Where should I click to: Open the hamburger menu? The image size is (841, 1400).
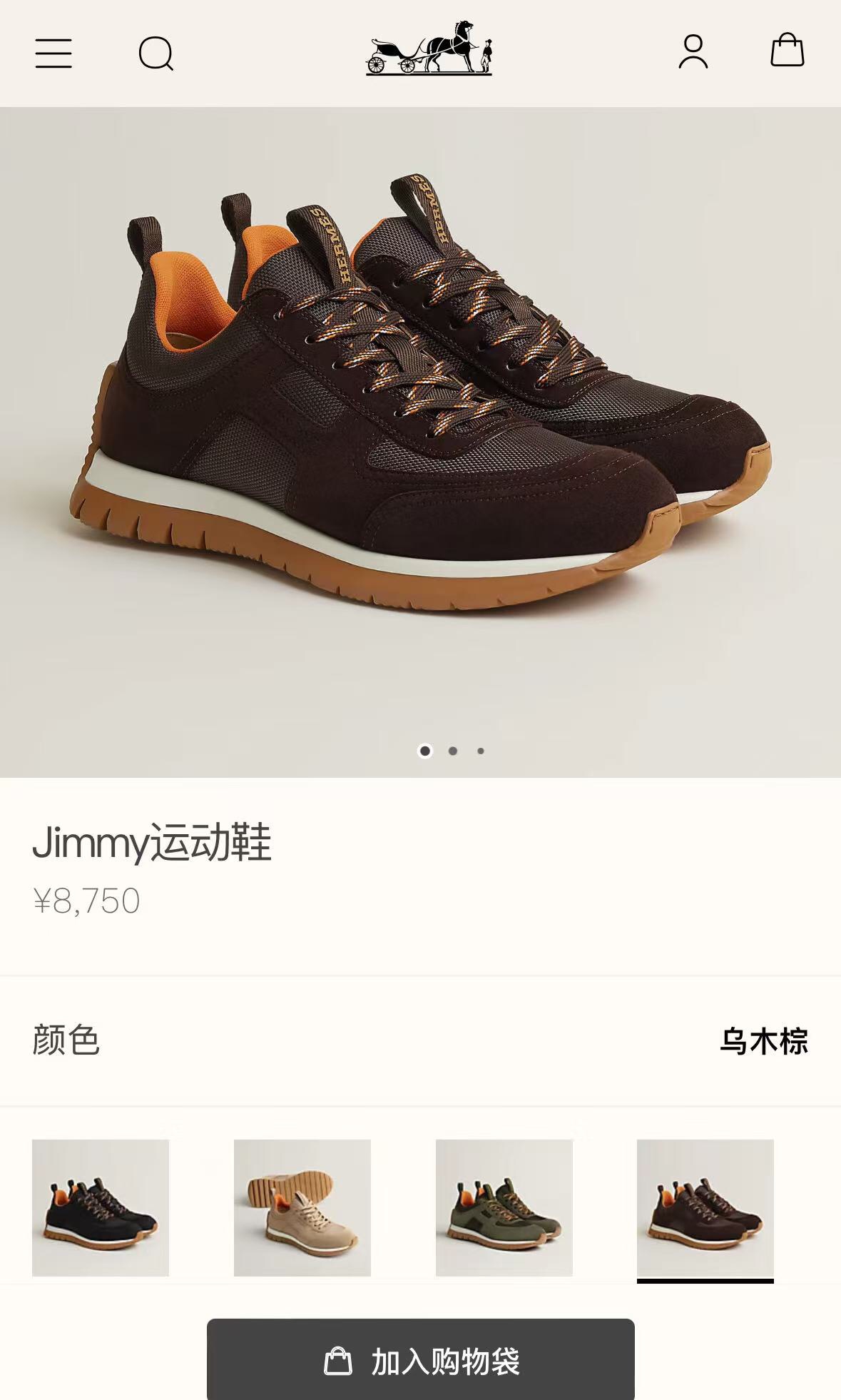pyautogui.click(x=53, y=54)
